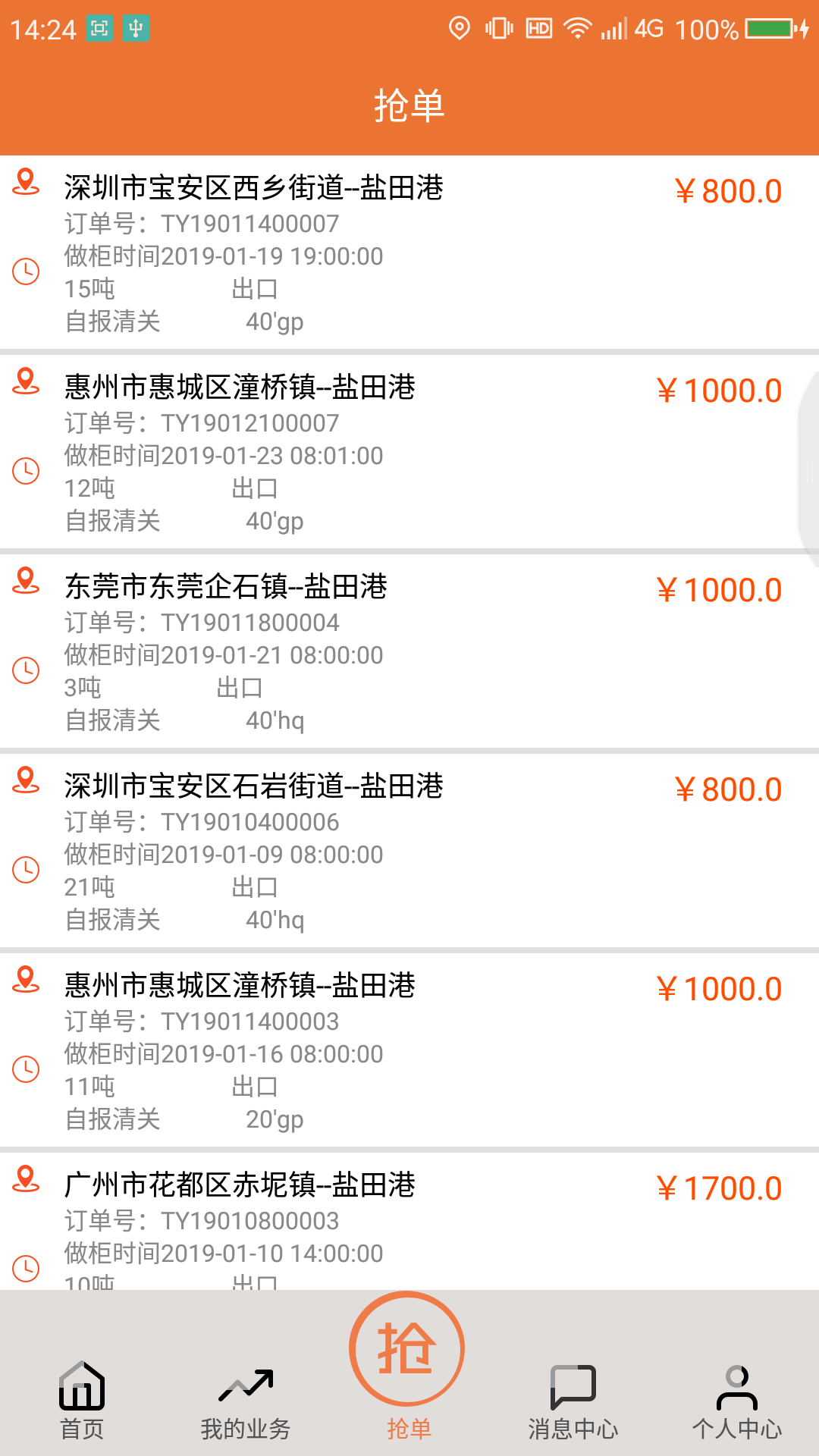Tap the 抢单 title in the header

(407, 103)
